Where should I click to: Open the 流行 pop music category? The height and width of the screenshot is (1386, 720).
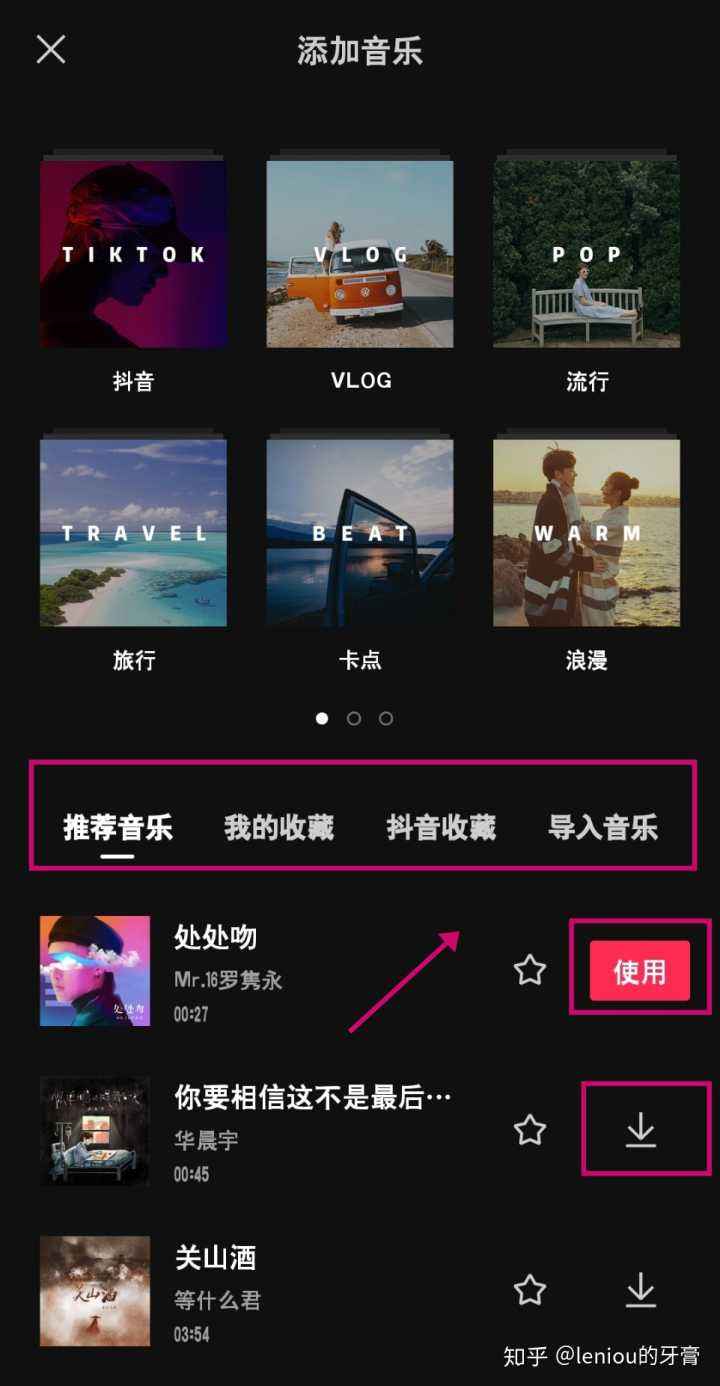586,253
